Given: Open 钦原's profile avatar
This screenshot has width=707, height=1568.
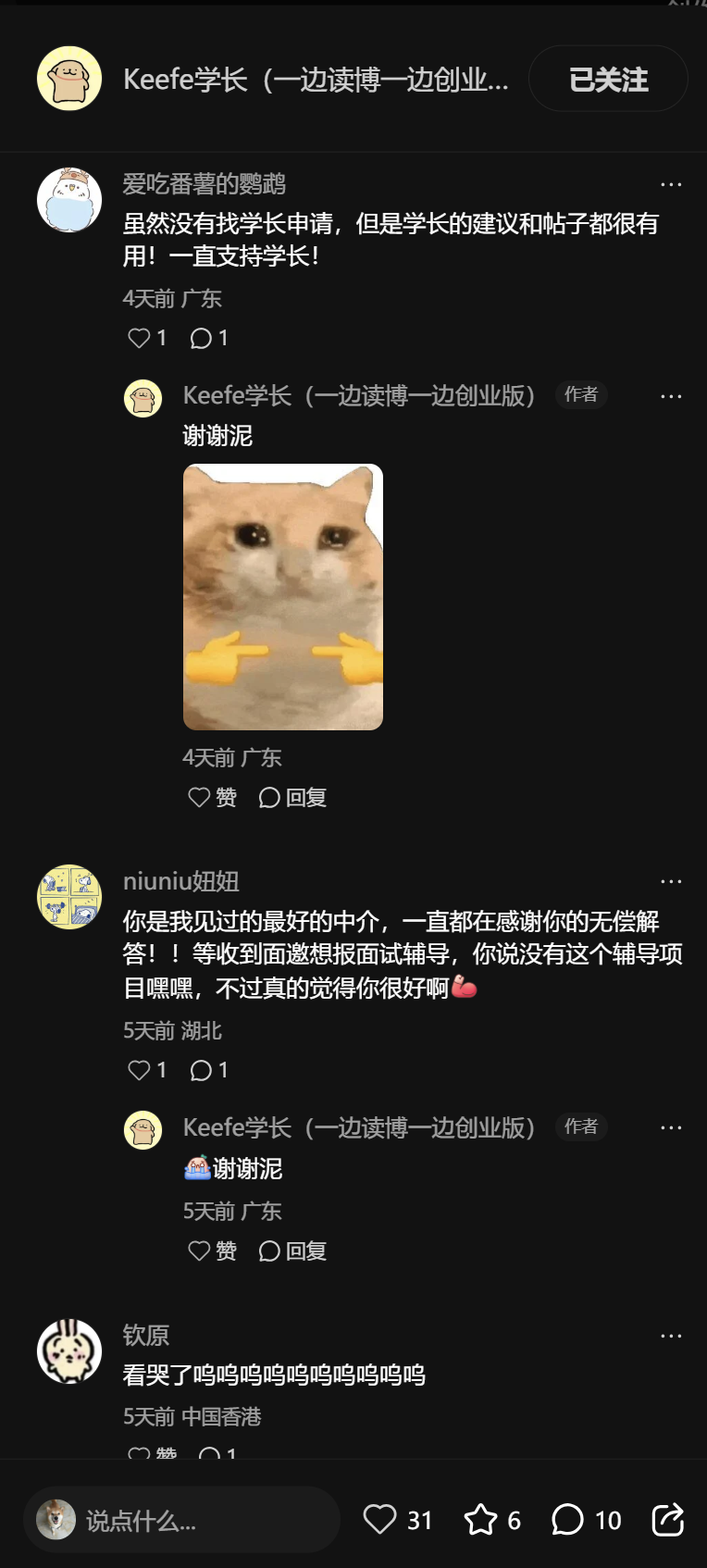Looking at the screenshot, I should tap(69, 1351).
